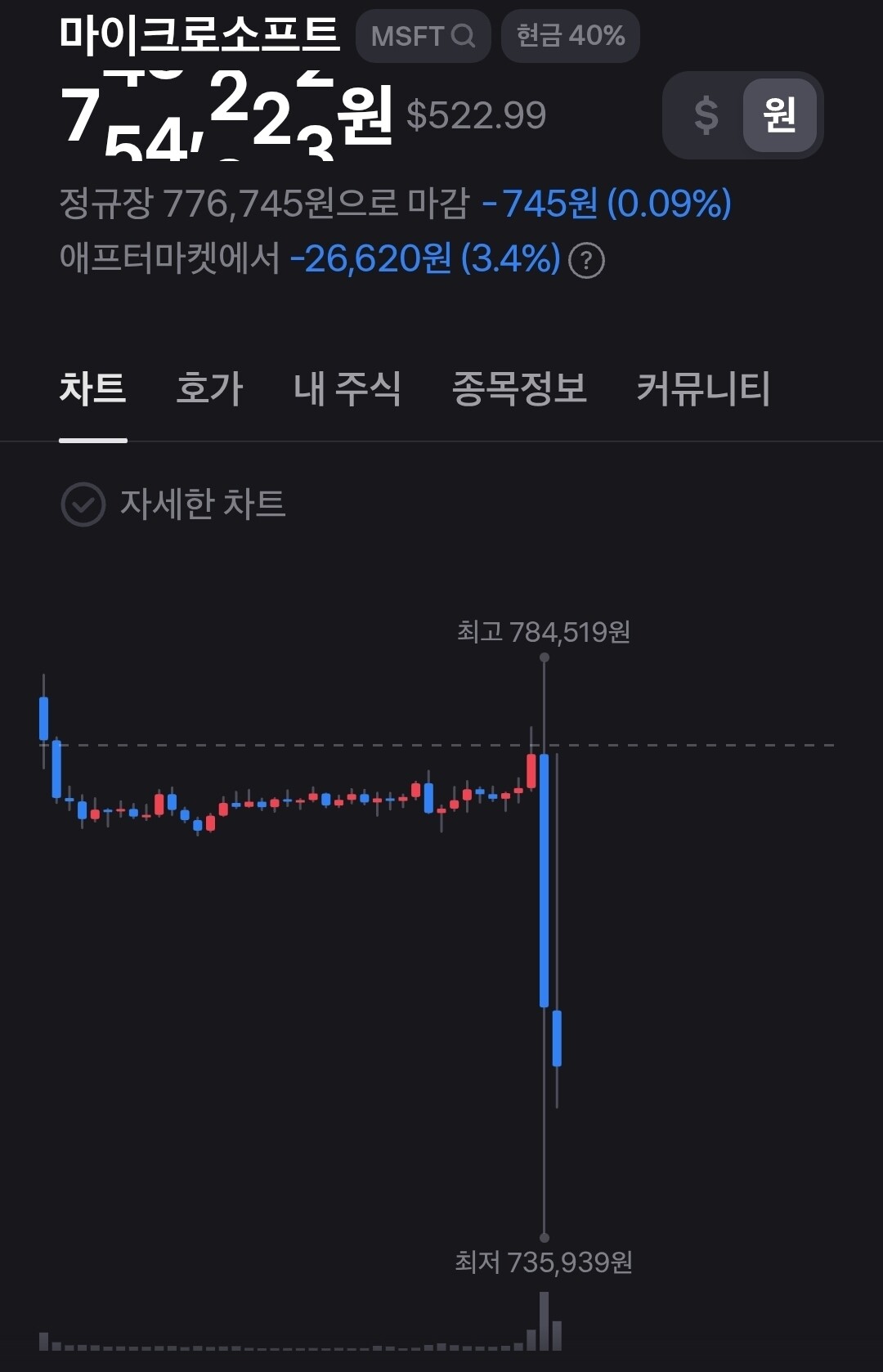Open the 현금 40% chip

coord(570,36)
